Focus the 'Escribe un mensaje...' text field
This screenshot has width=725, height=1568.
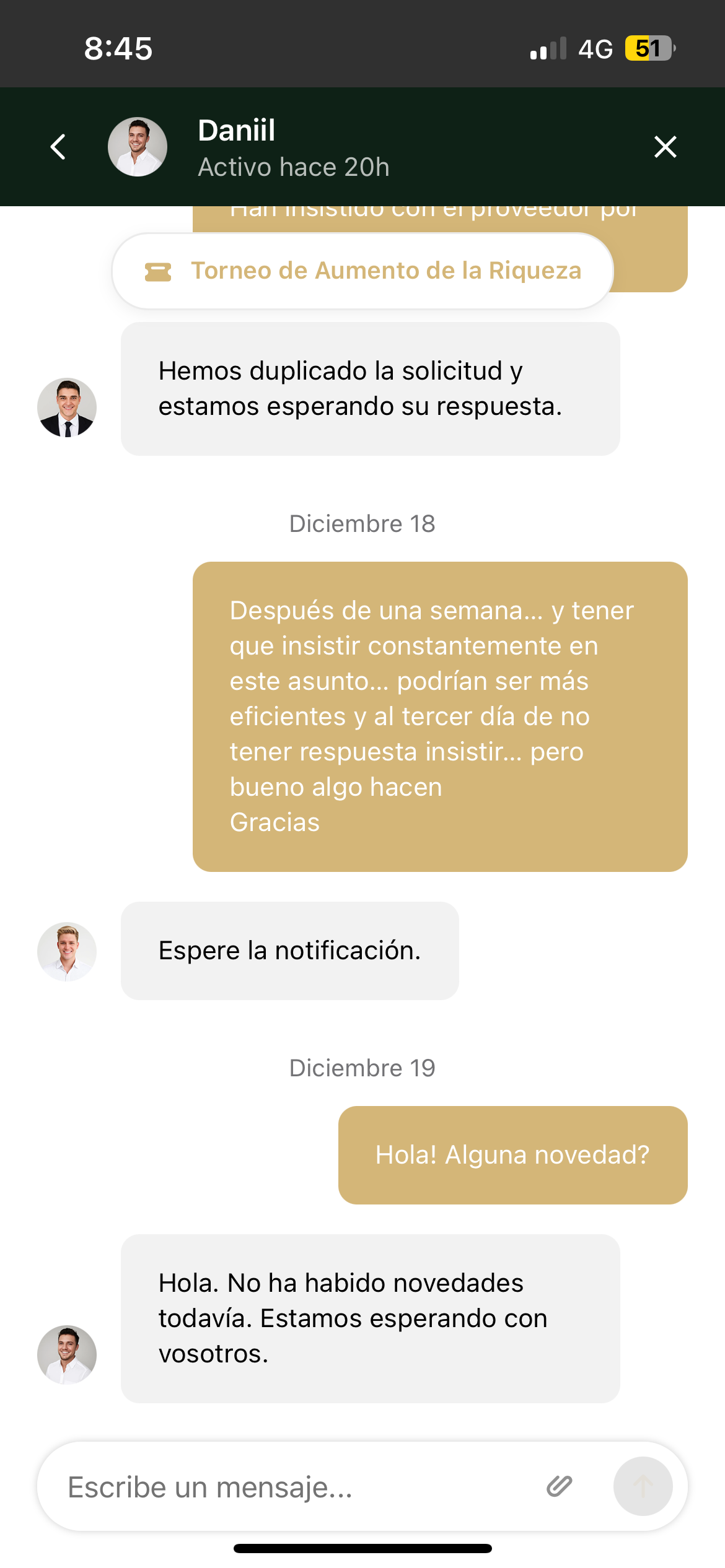coord(291,1487)
